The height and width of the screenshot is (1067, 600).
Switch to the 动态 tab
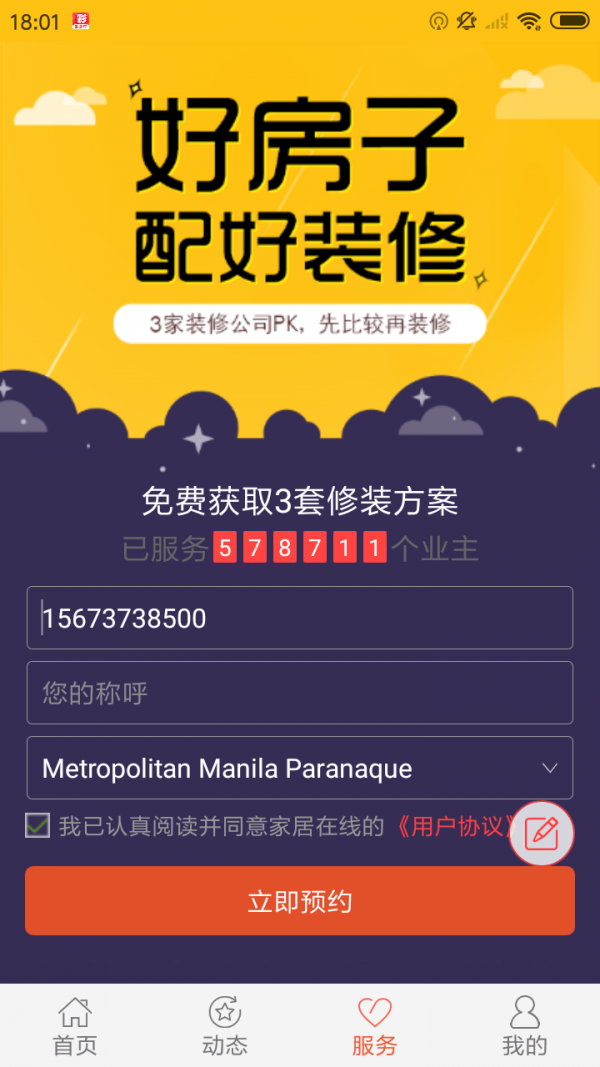click(225, 1026)
